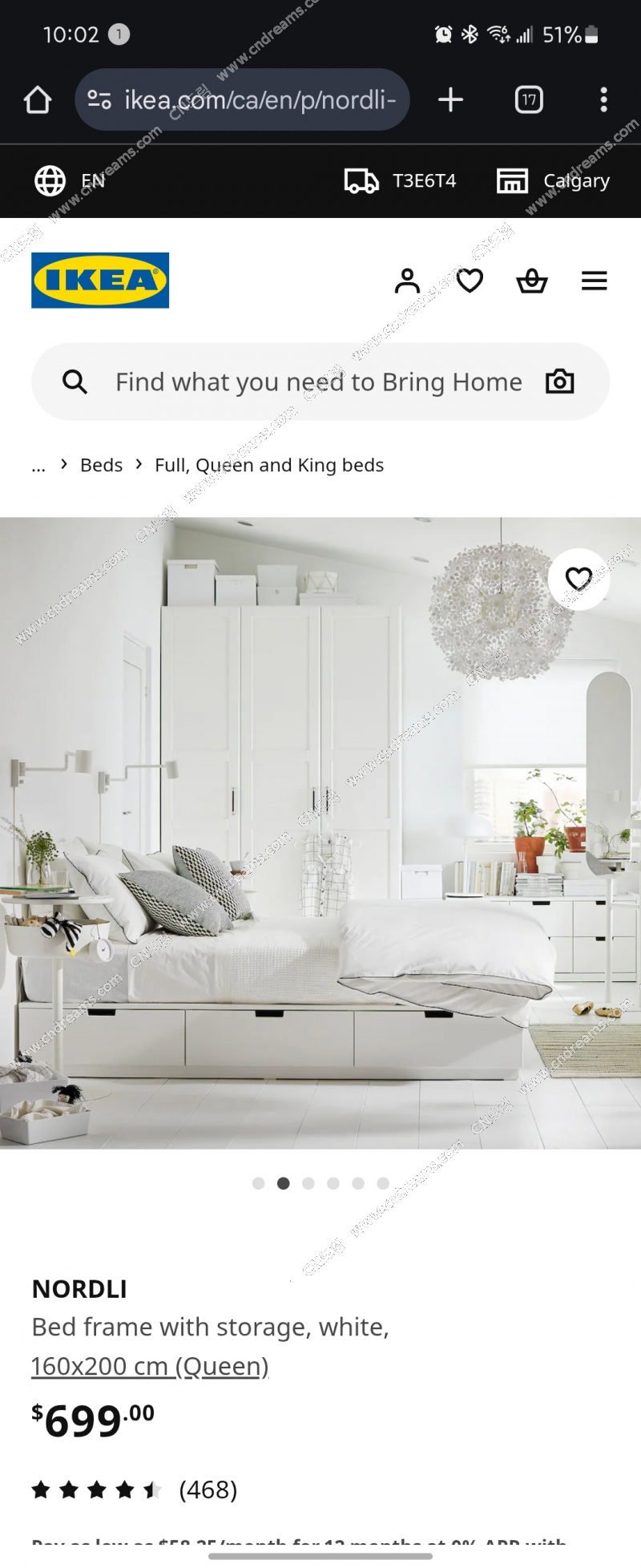Search by photo with camera icon
The width and height of the screenshot is (641, 1568).
point(559,382)
